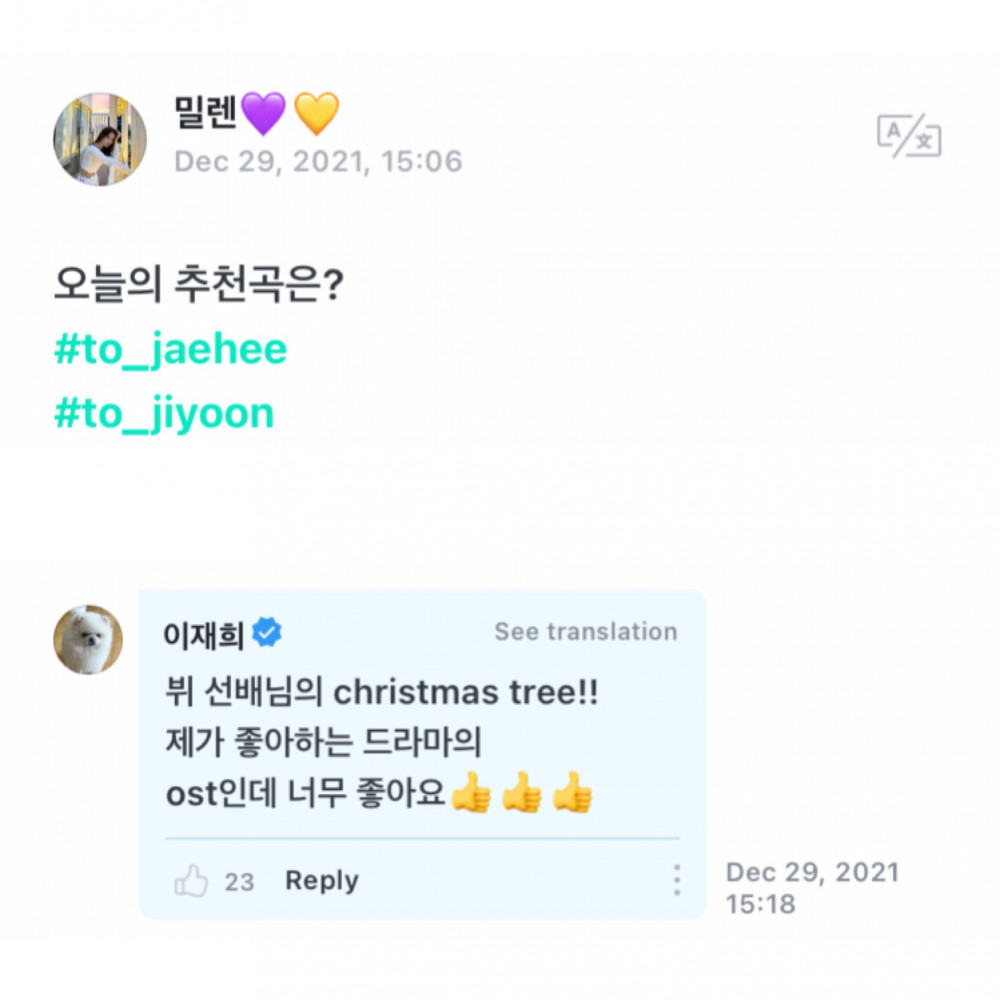Tap the translate icon on 밀렌's post
1000x1000 pixels.
tap(909, 137)
